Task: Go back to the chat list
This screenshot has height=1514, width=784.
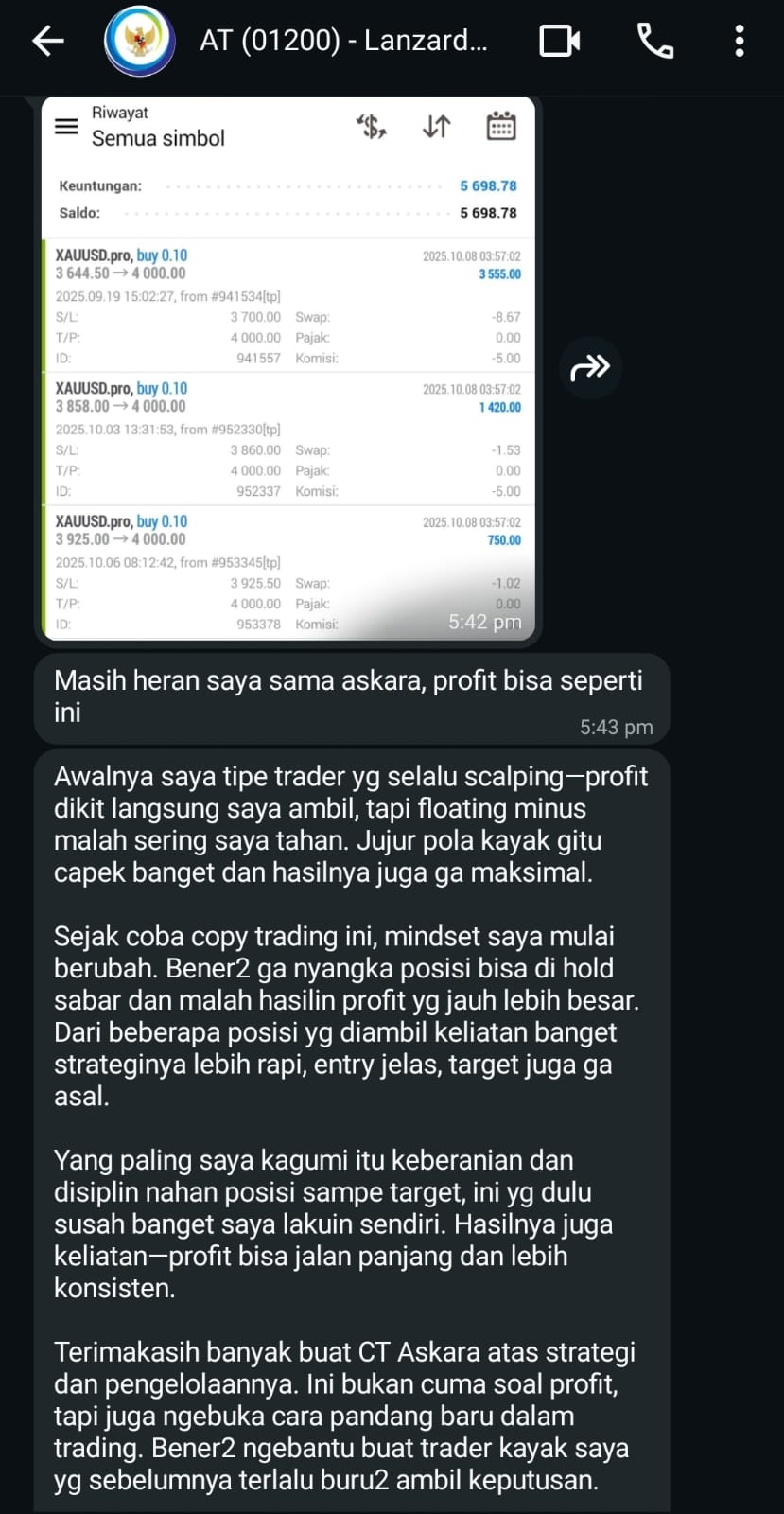Action: point(47,41)
